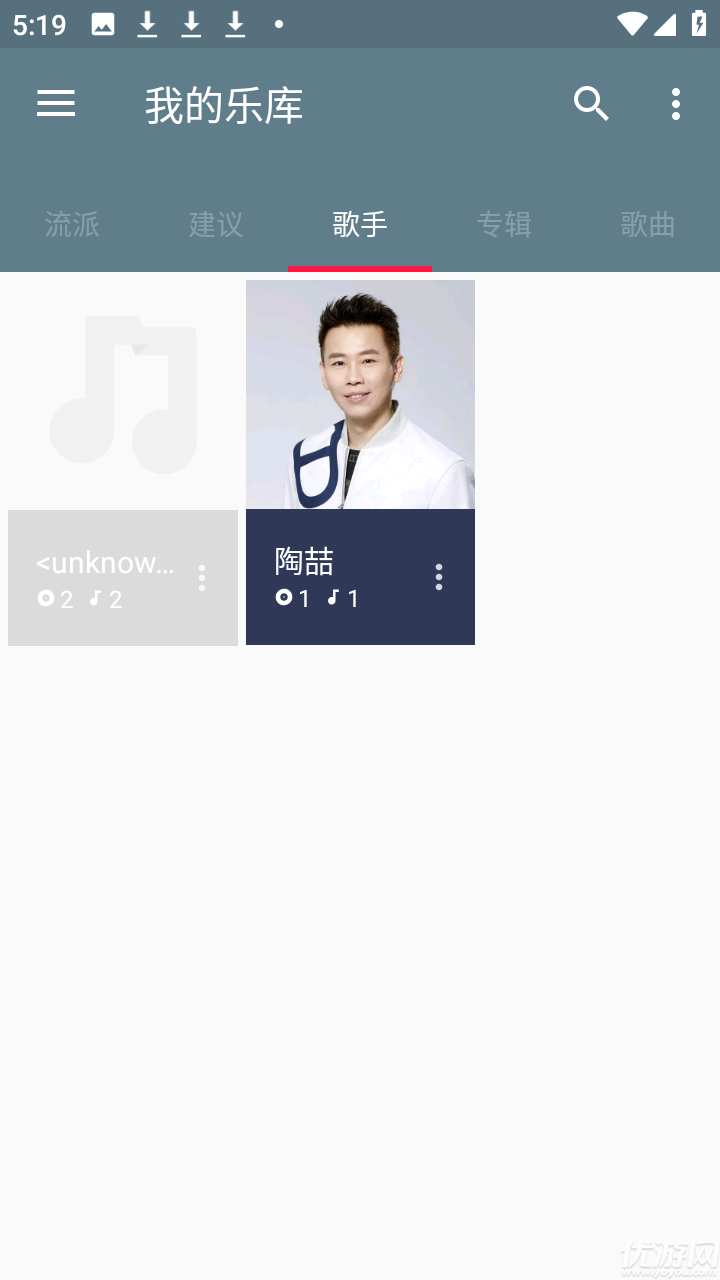
Task: Open the 歌曲 tab
Action: coord(647,226)
